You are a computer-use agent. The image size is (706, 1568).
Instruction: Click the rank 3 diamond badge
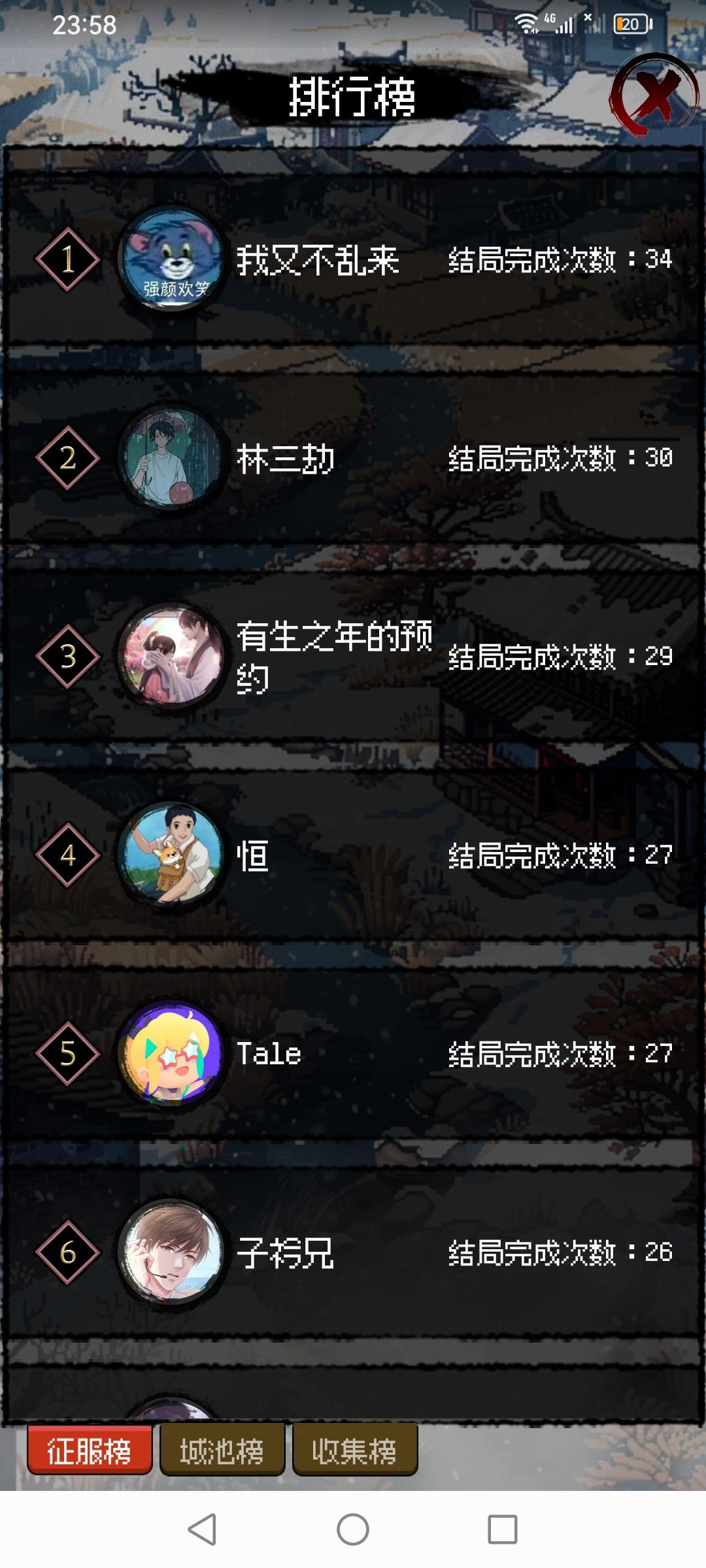pos(67,657)
